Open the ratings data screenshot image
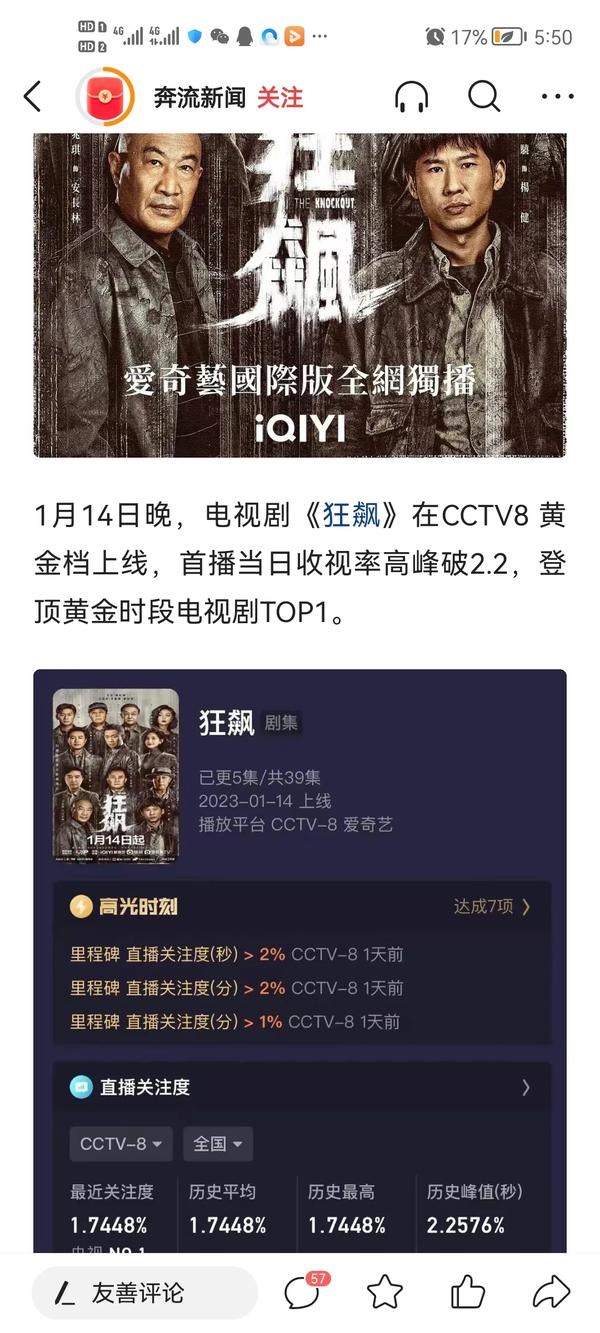This screenshot has height=1333, width=600. click(x=300, y=960)
